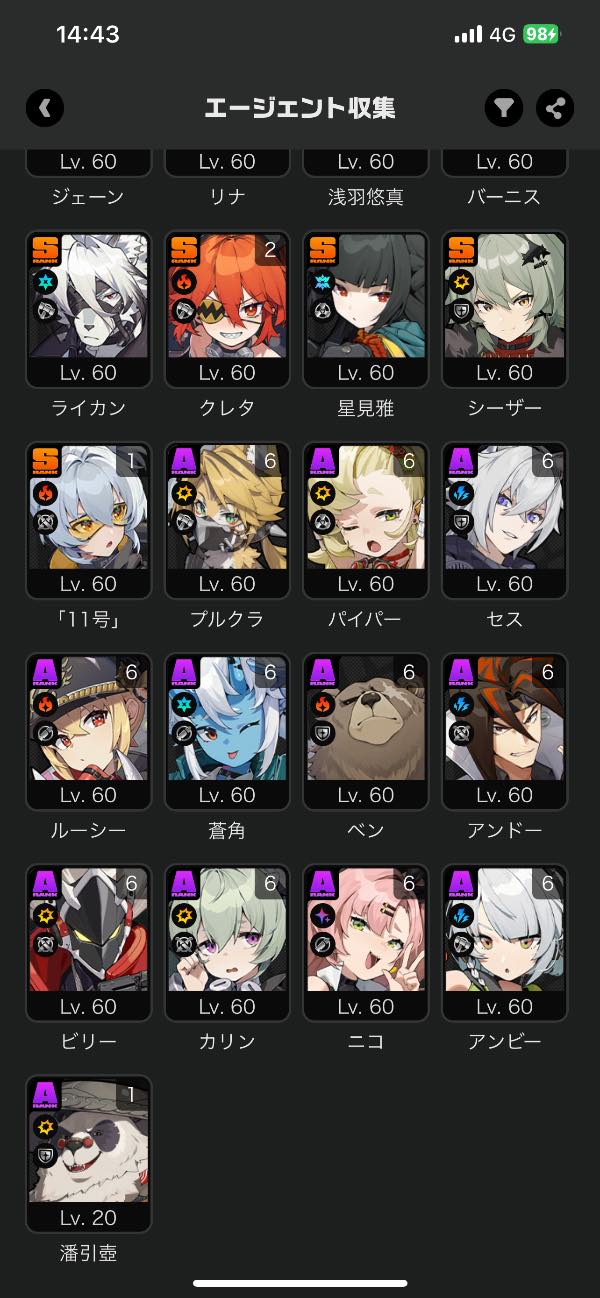Open プルクラ agent card
This screenshot has width=600, height=1298.
(227, 520)
